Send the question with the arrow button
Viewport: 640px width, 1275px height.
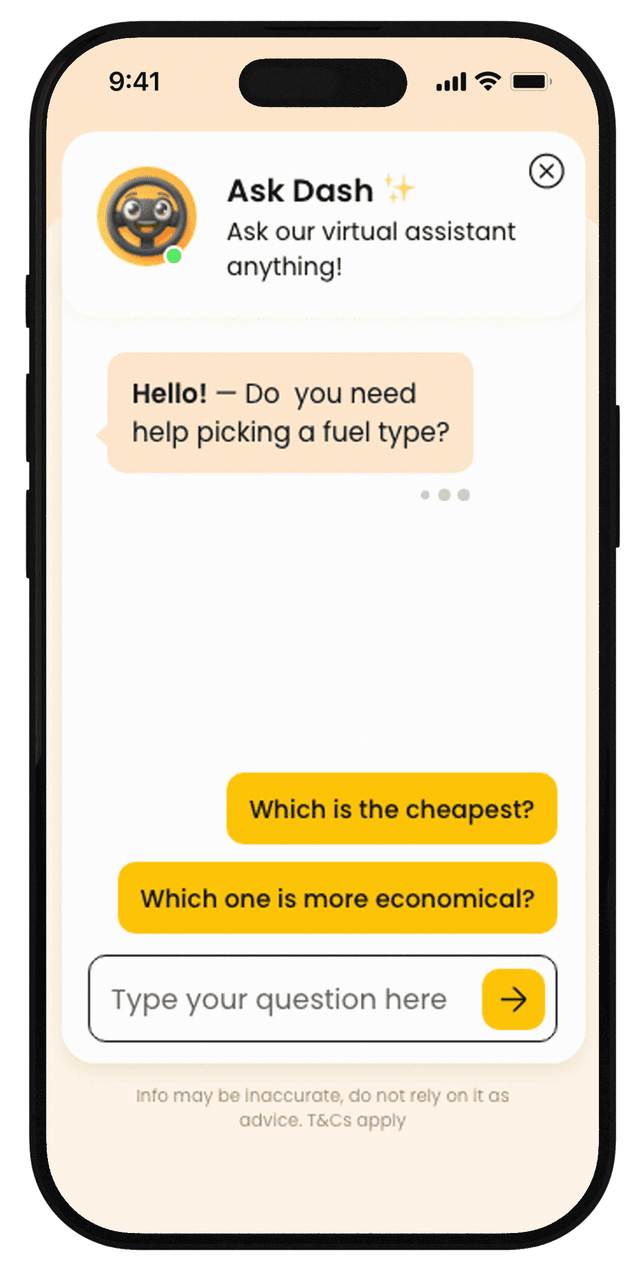coord(513,999)
